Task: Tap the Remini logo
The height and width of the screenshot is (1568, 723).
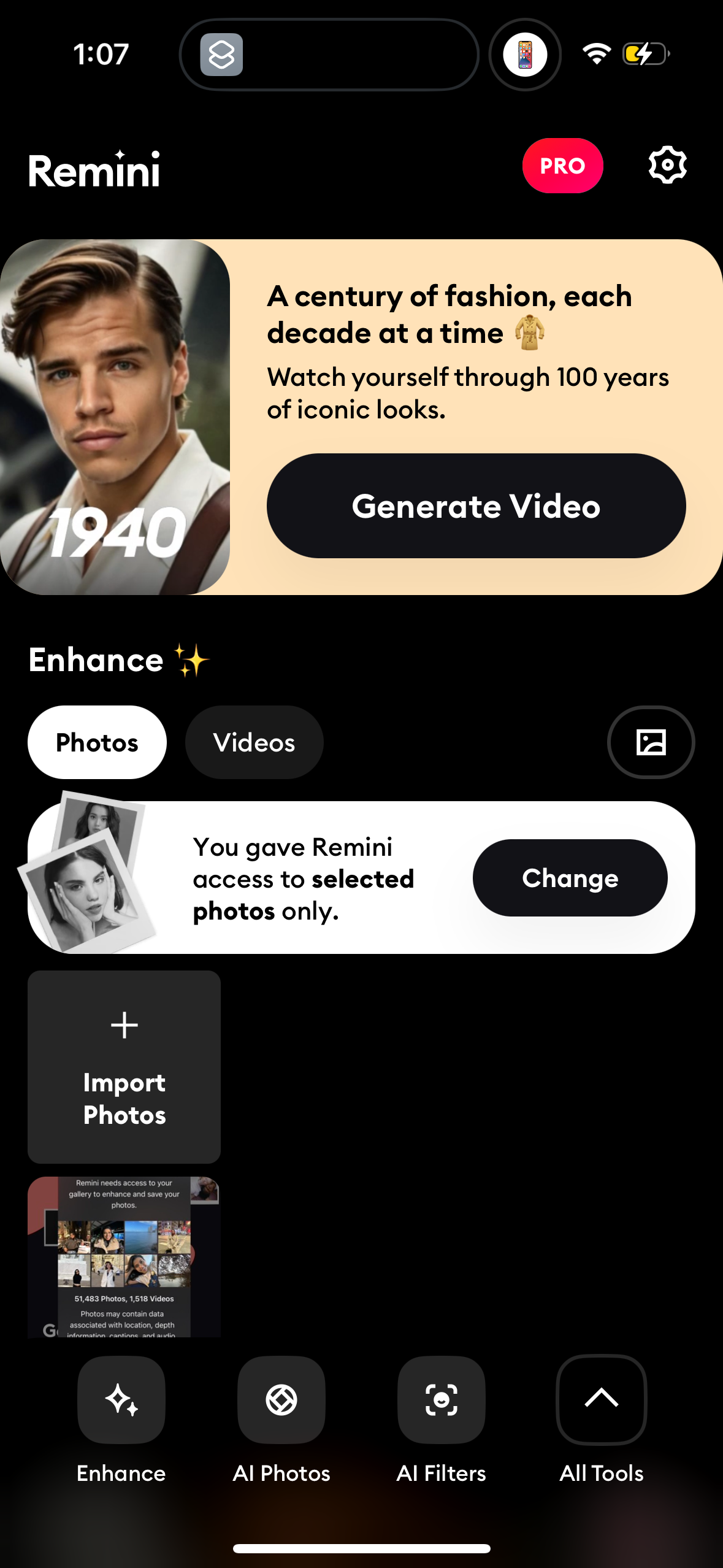Action: point(95,170)
